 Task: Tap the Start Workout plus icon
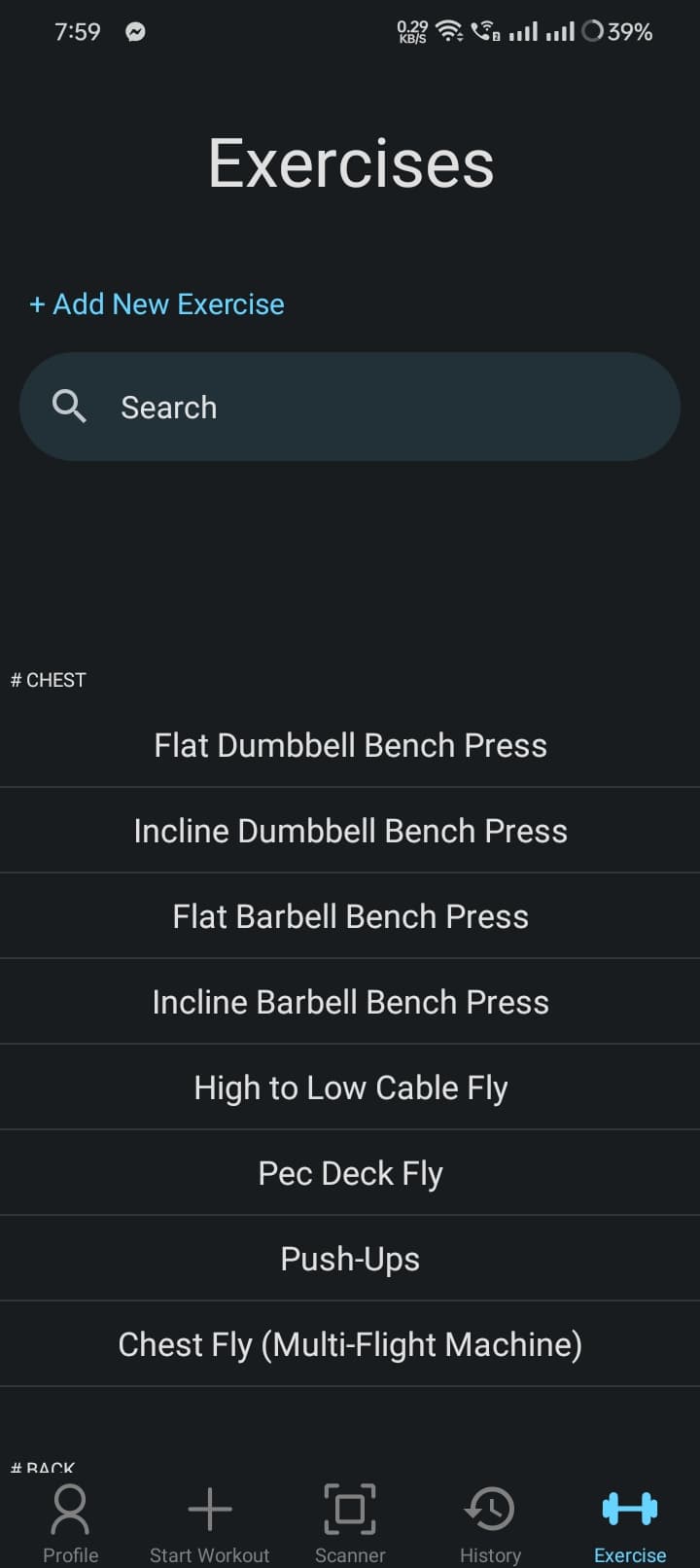[x=210, y=1508]
